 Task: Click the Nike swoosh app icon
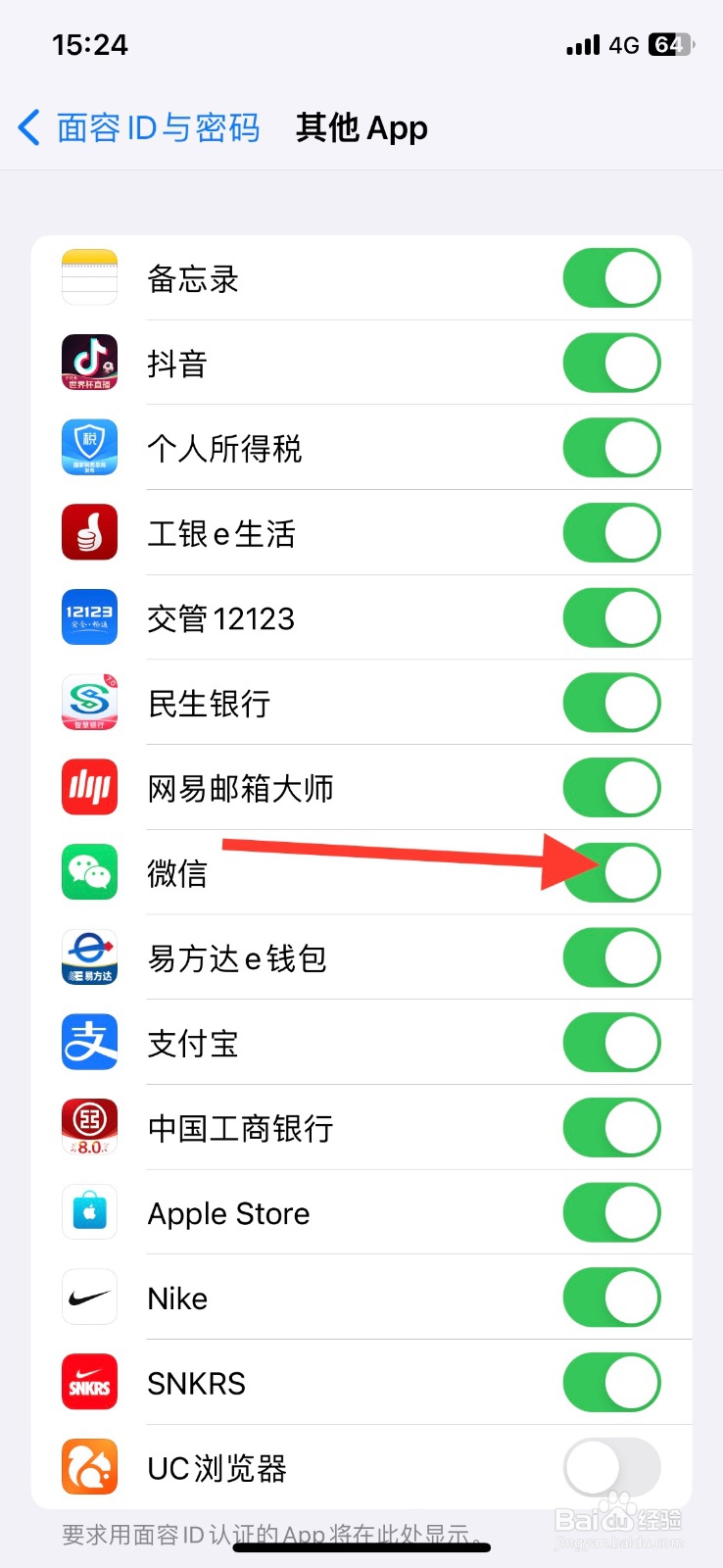[x=89, y=1297]
